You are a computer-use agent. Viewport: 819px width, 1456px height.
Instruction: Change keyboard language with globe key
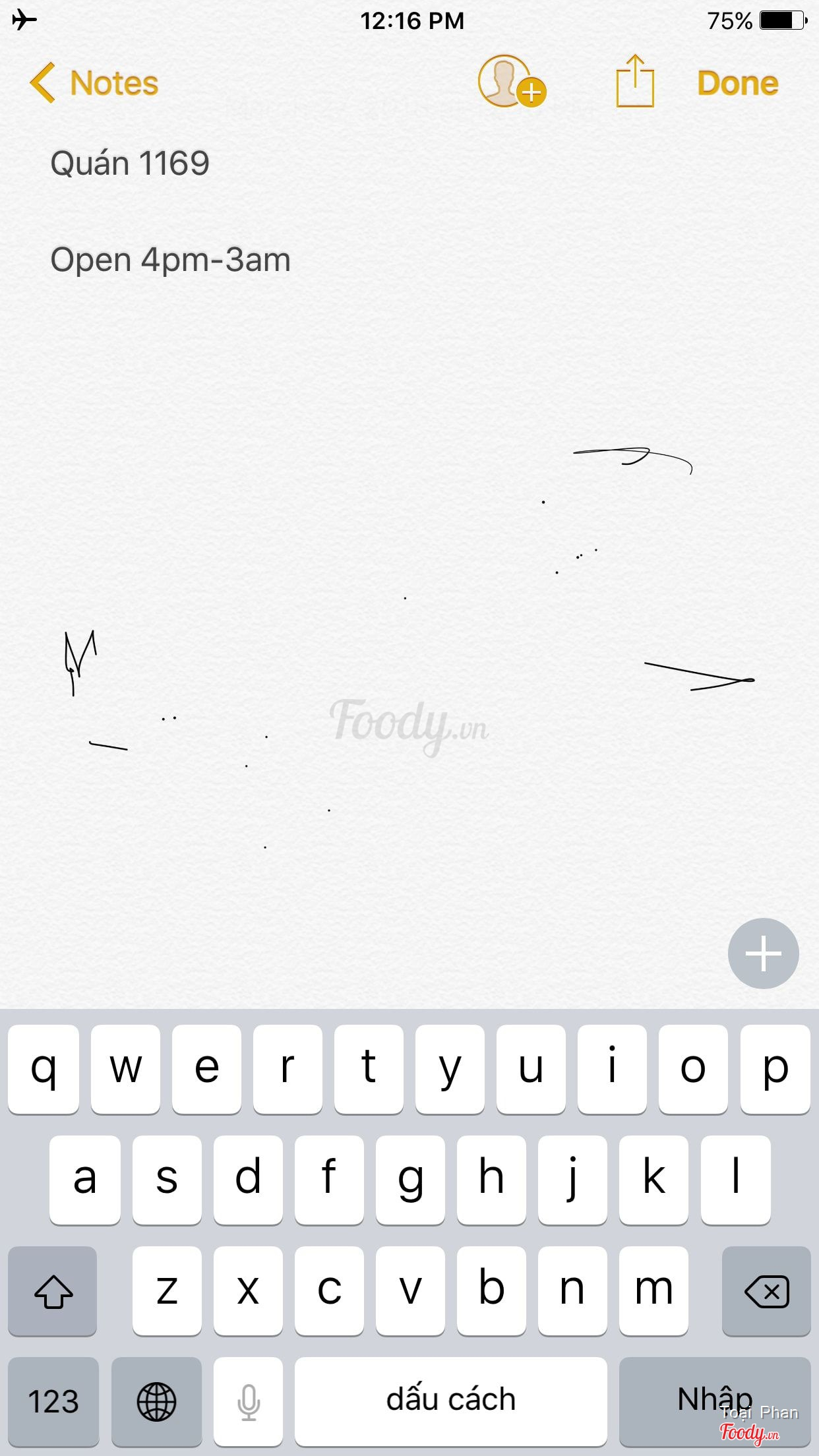156,1401
